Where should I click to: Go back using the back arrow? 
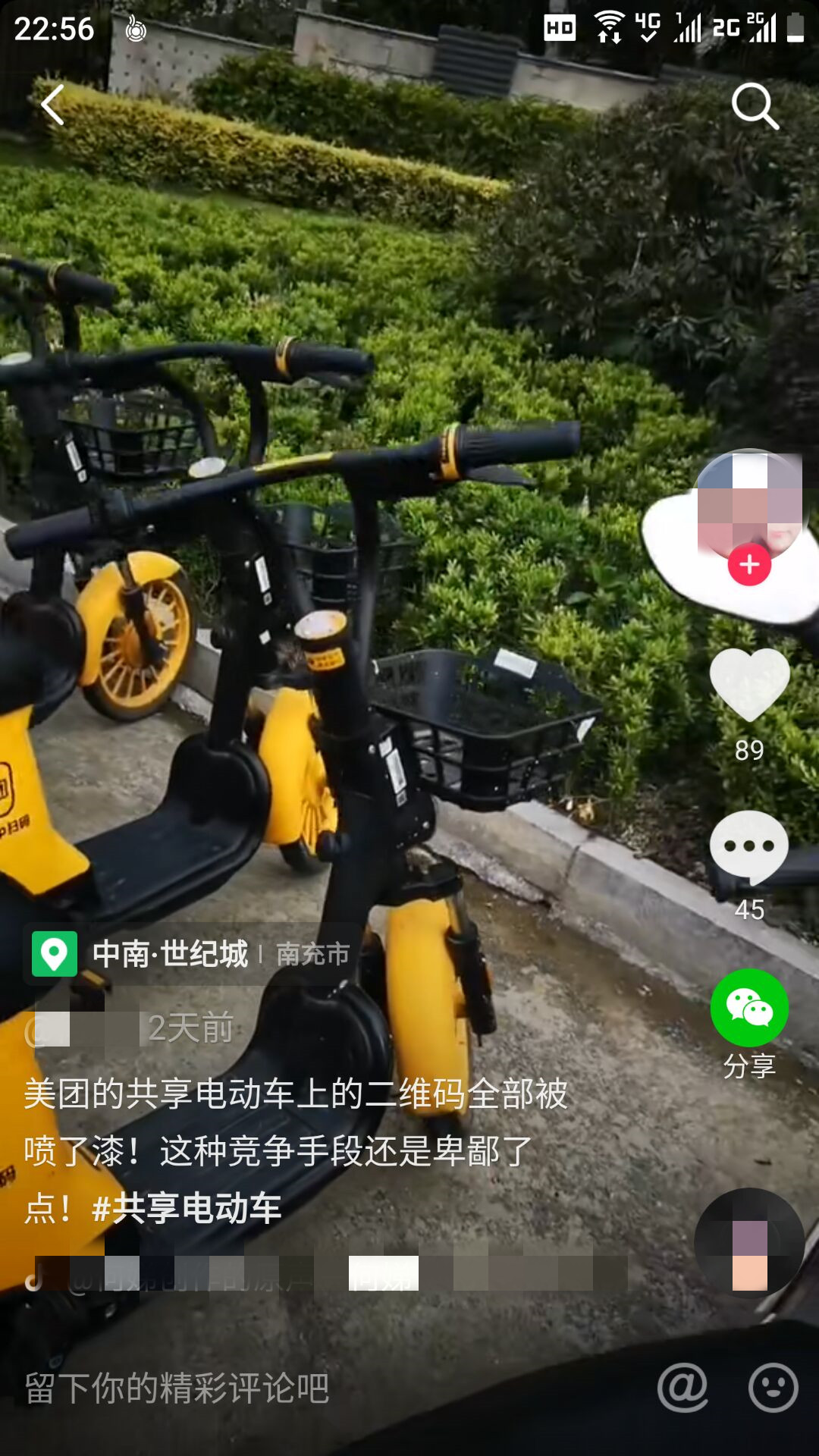(53, 105)
